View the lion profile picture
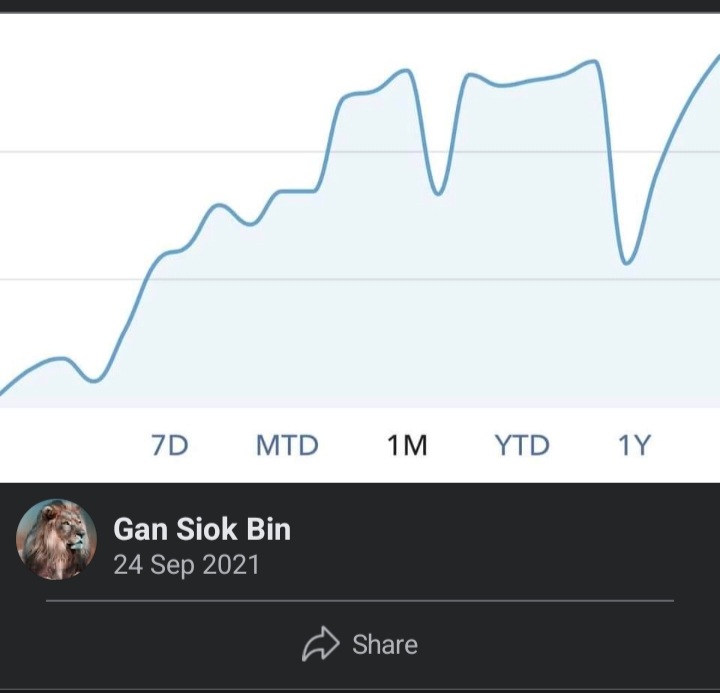The height and width of the screenshot is (693, 720). click(56, 540)
